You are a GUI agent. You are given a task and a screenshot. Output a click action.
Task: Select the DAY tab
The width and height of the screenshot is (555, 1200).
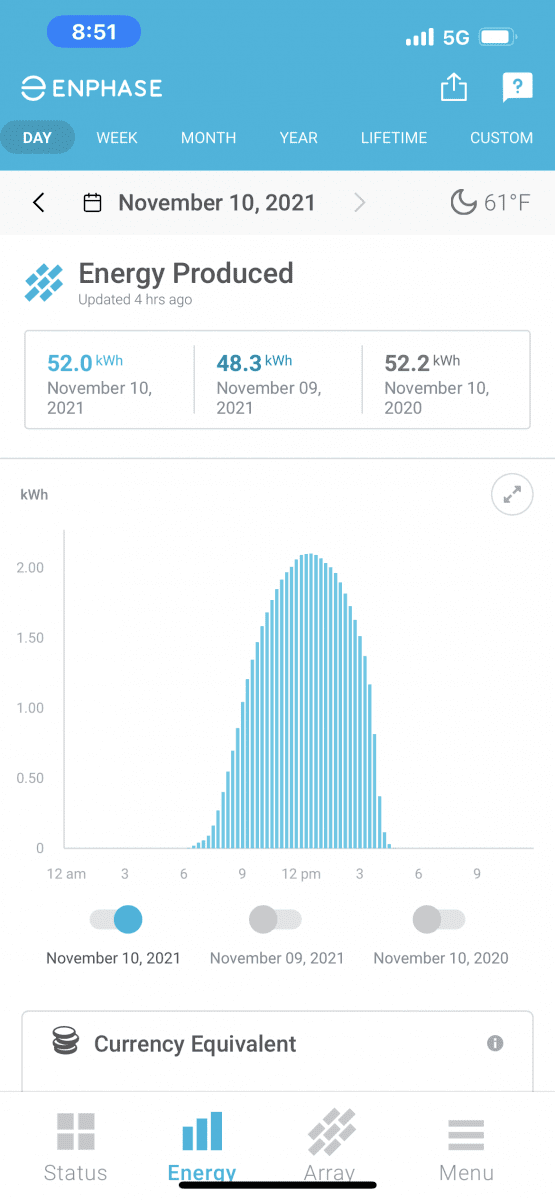pos(37,138)
